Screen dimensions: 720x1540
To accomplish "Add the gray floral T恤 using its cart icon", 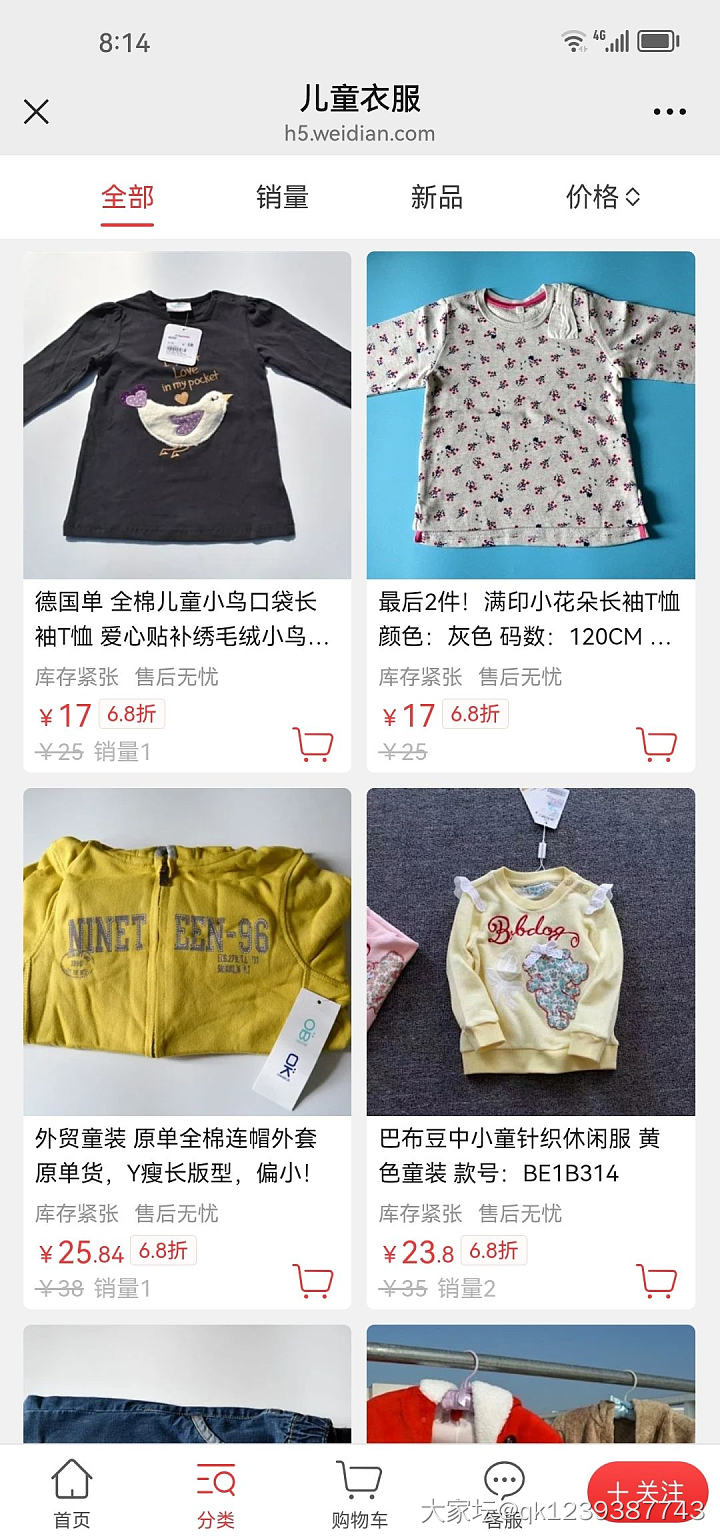I will point(656,742).
